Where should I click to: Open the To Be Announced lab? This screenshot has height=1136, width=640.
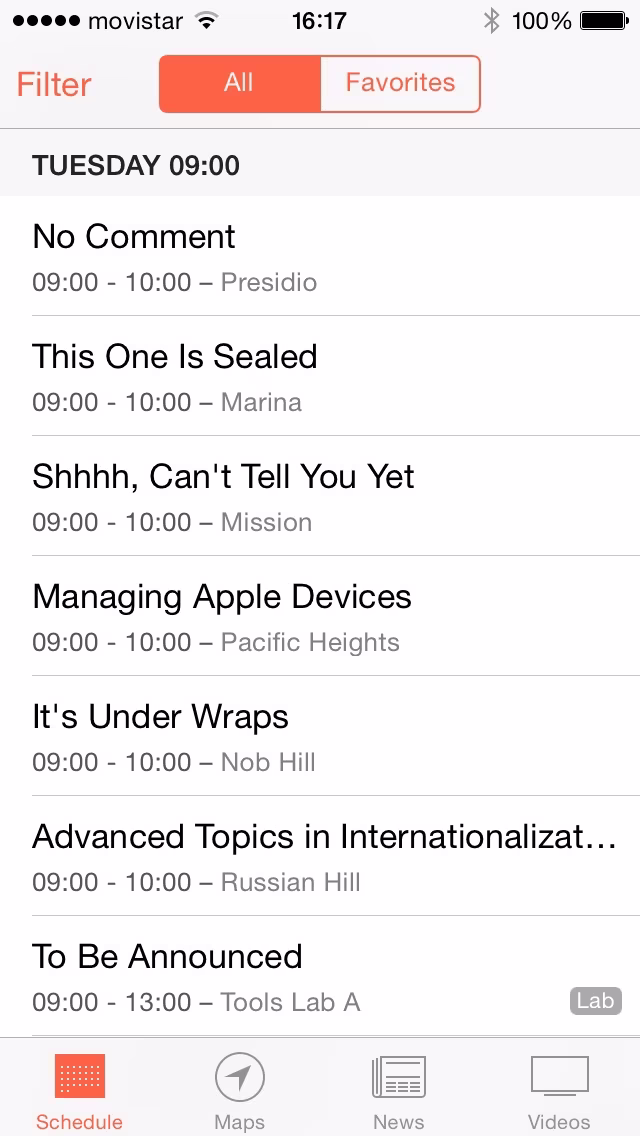pyautogui.click(x=320, y=977)
